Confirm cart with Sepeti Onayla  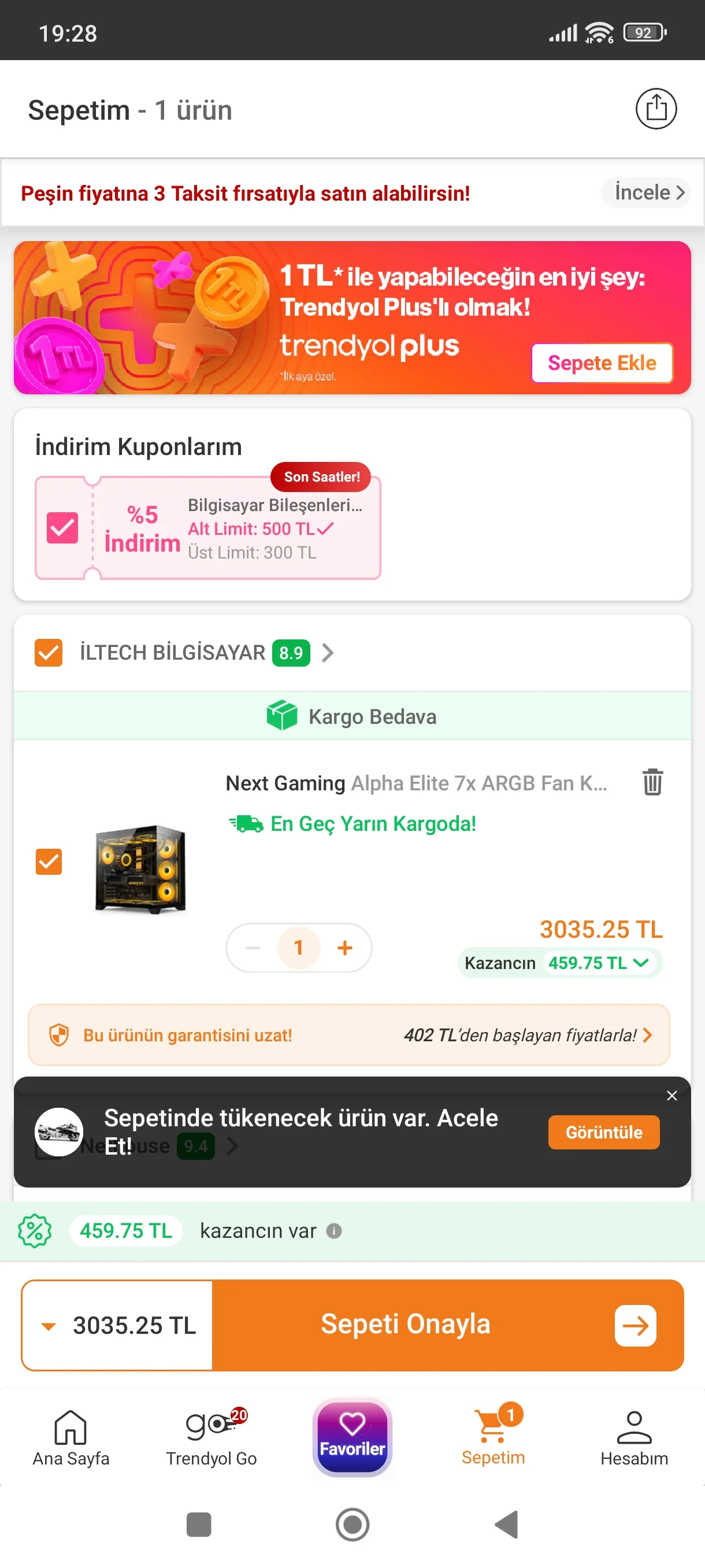point(447,1325)
